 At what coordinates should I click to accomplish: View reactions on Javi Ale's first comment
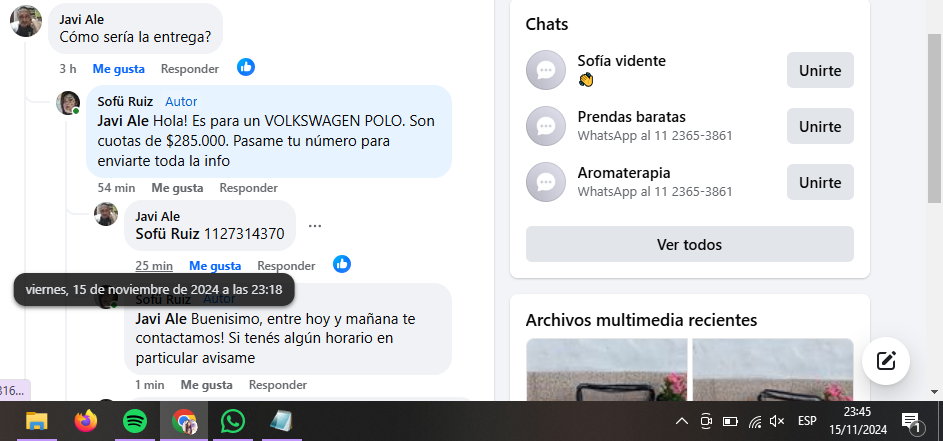(x=246, y=68)
